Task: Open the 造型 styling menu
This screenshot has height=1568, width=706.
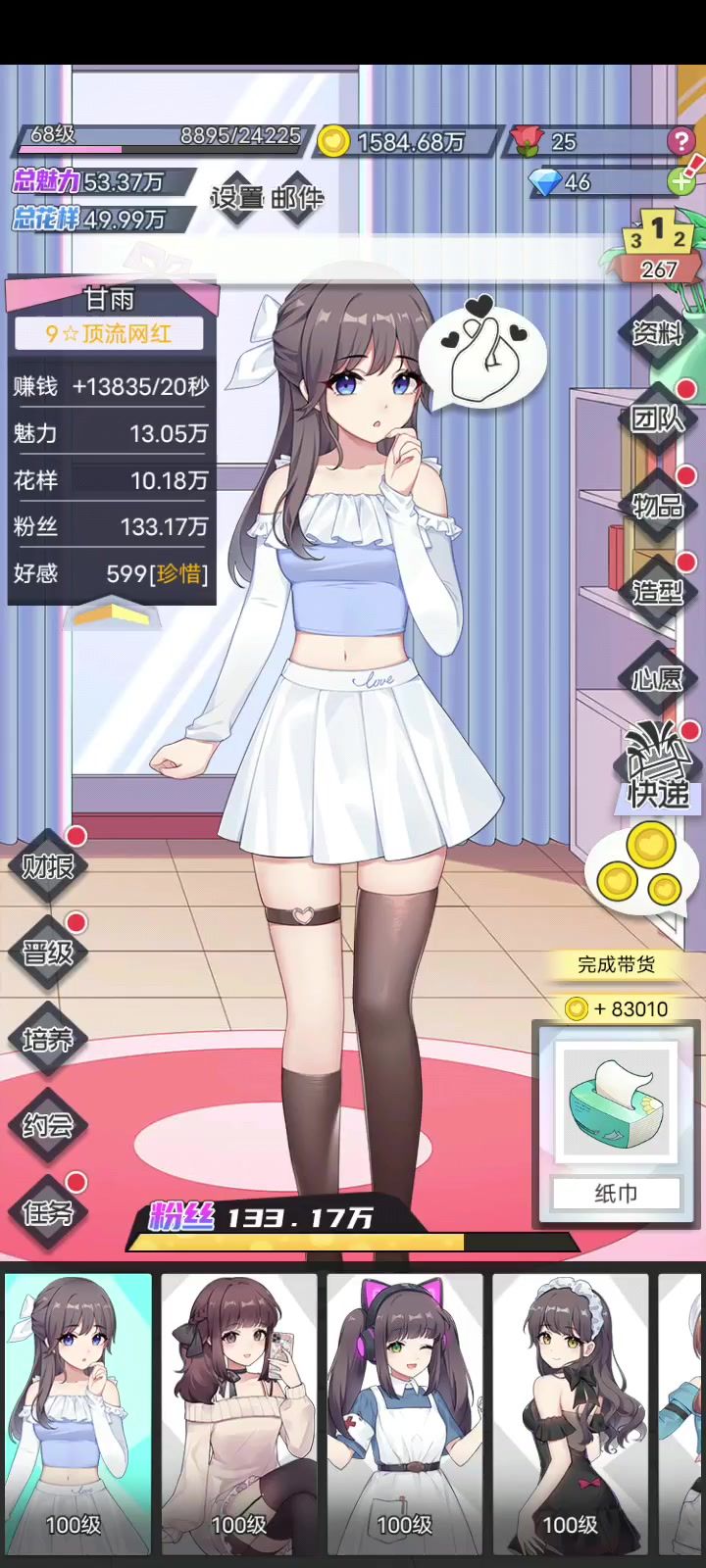Action: [x=656, y=592]
